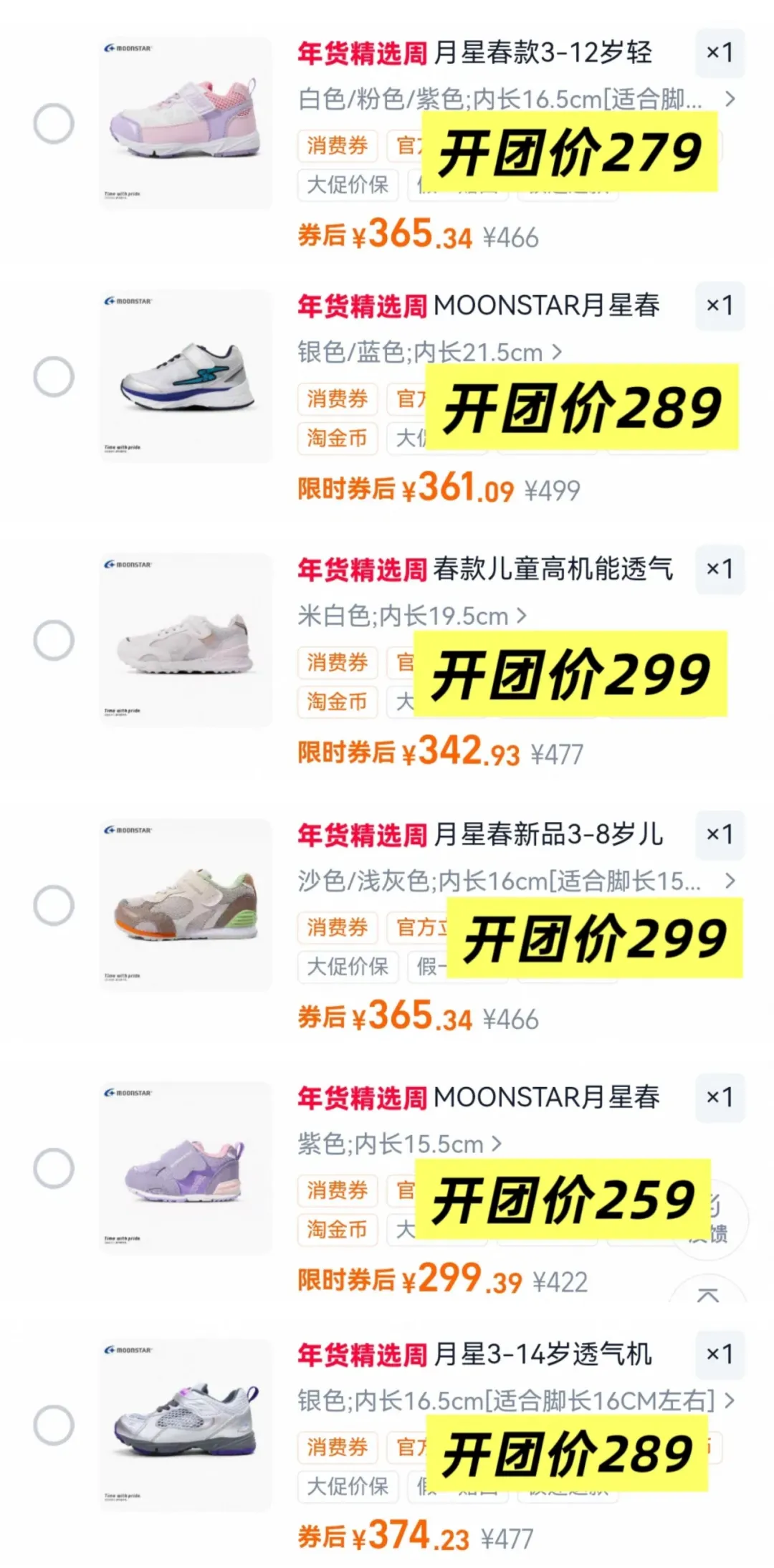Image resolution: width=774 pixels, height=1568 pixels.
Task: Open the 春款儿童高机能透气 shoe picture
Action: pos(186,640)
